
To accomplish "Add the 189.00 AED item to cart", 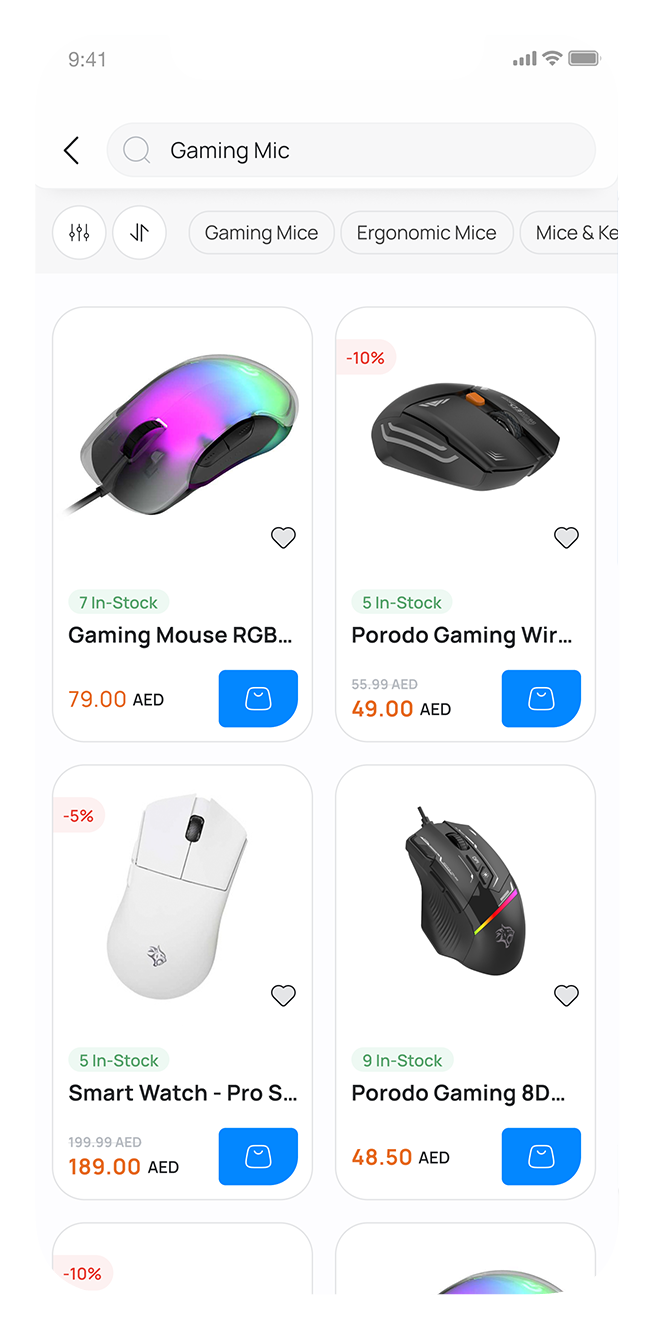I will tap(258, 1156).
